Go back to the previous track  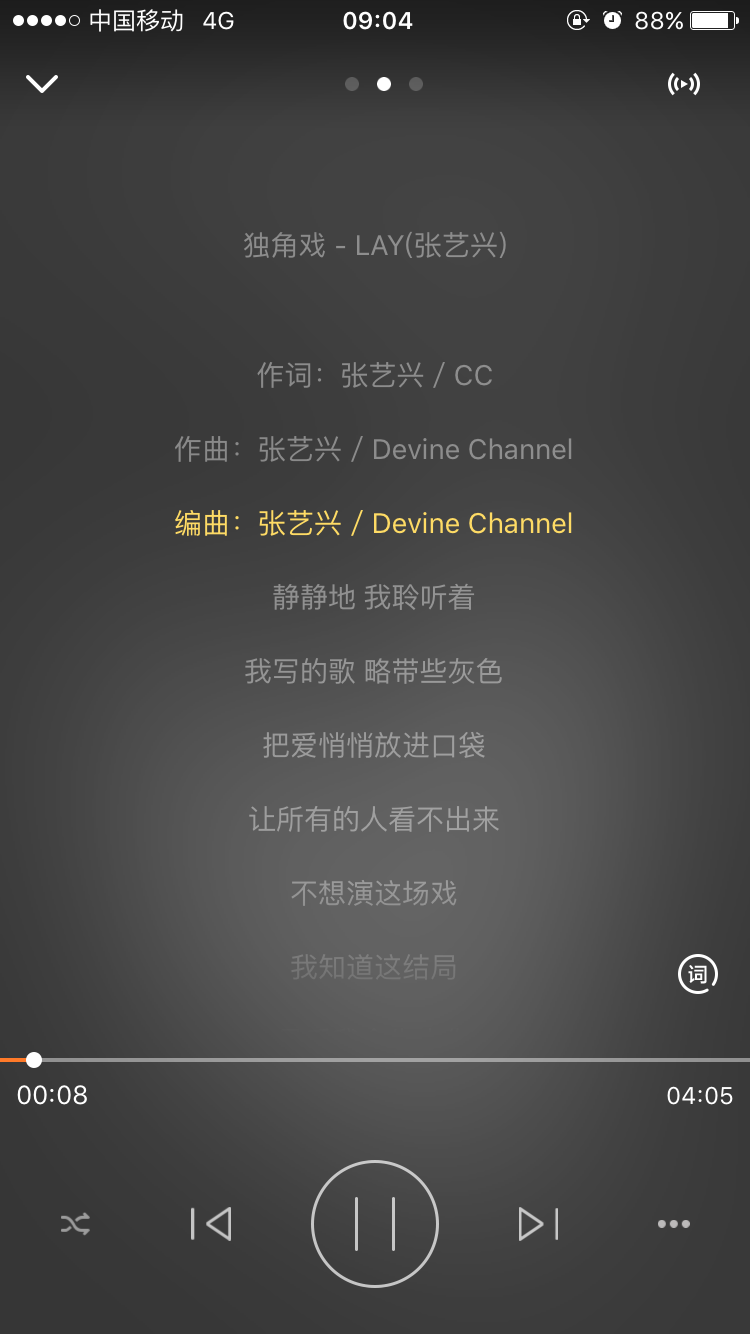click(211, 1224)
